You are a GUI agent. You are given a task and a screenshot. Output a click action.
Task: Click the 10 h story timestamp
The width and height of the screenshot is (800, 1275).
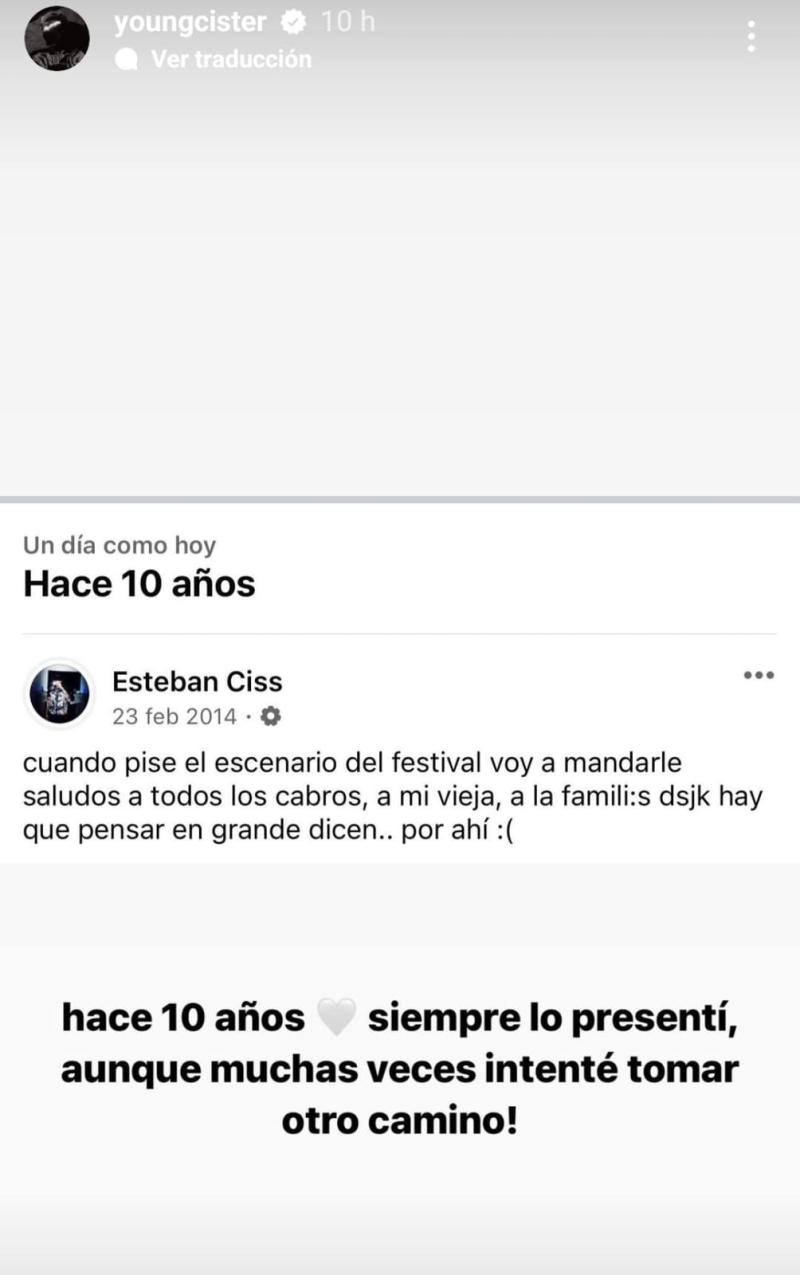pyautogui.click(x=348, y=20)
